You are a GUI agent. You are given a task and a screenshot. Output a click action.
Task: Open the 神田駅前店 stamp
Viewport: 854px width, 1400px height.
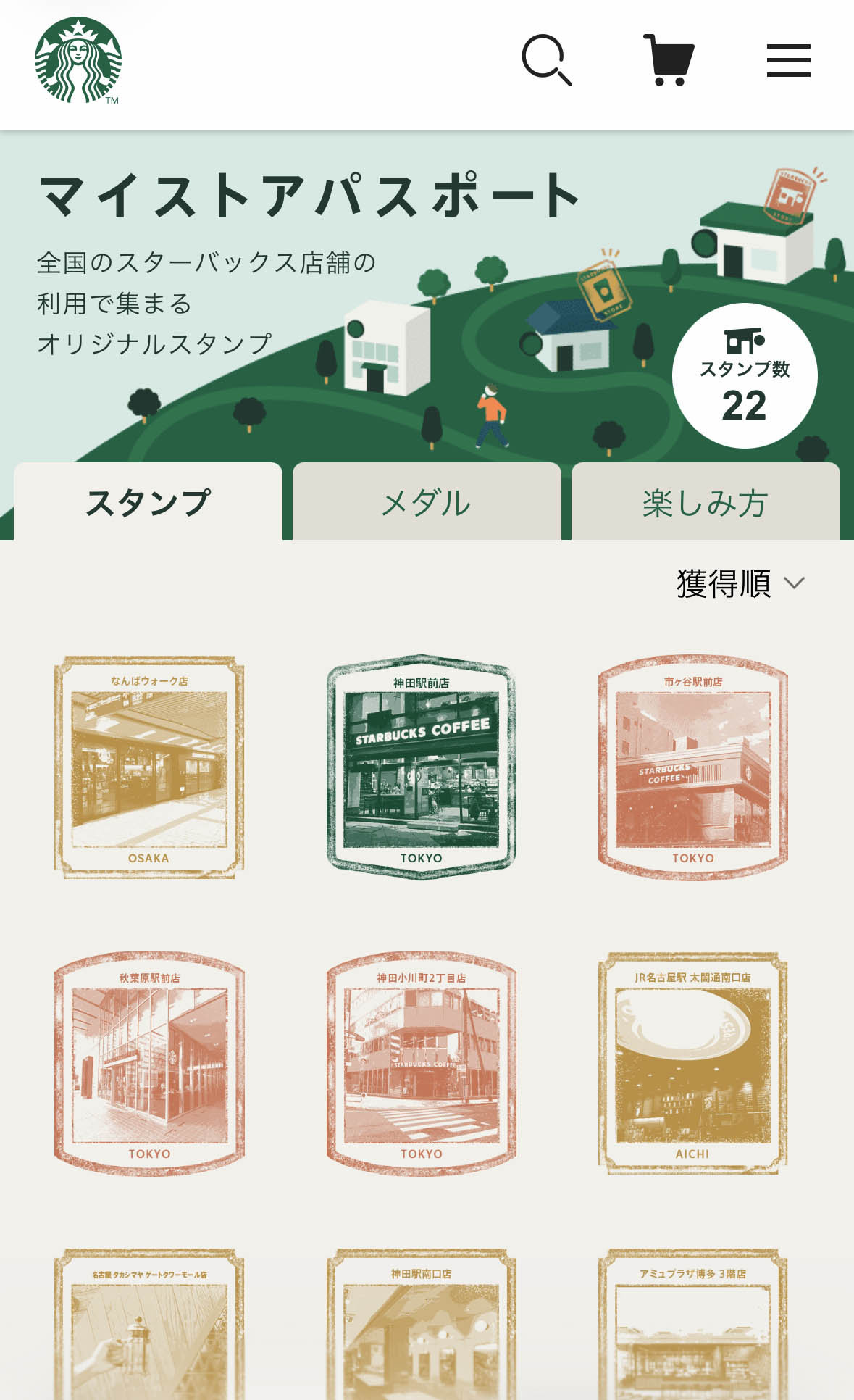point(421,767)
